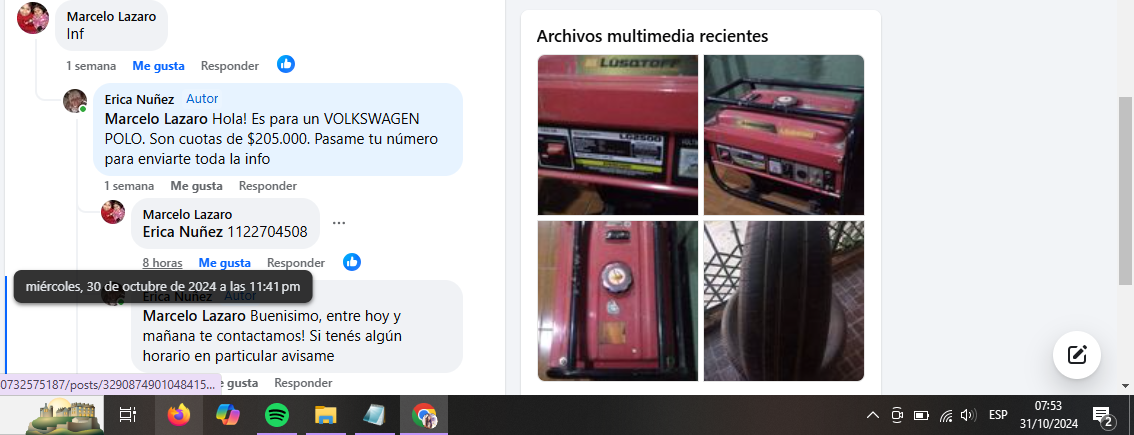Image resolution: width=1134 pixels, height=435 pixels.
Task: Open the red generator full view photo
Action: (783, 135)
